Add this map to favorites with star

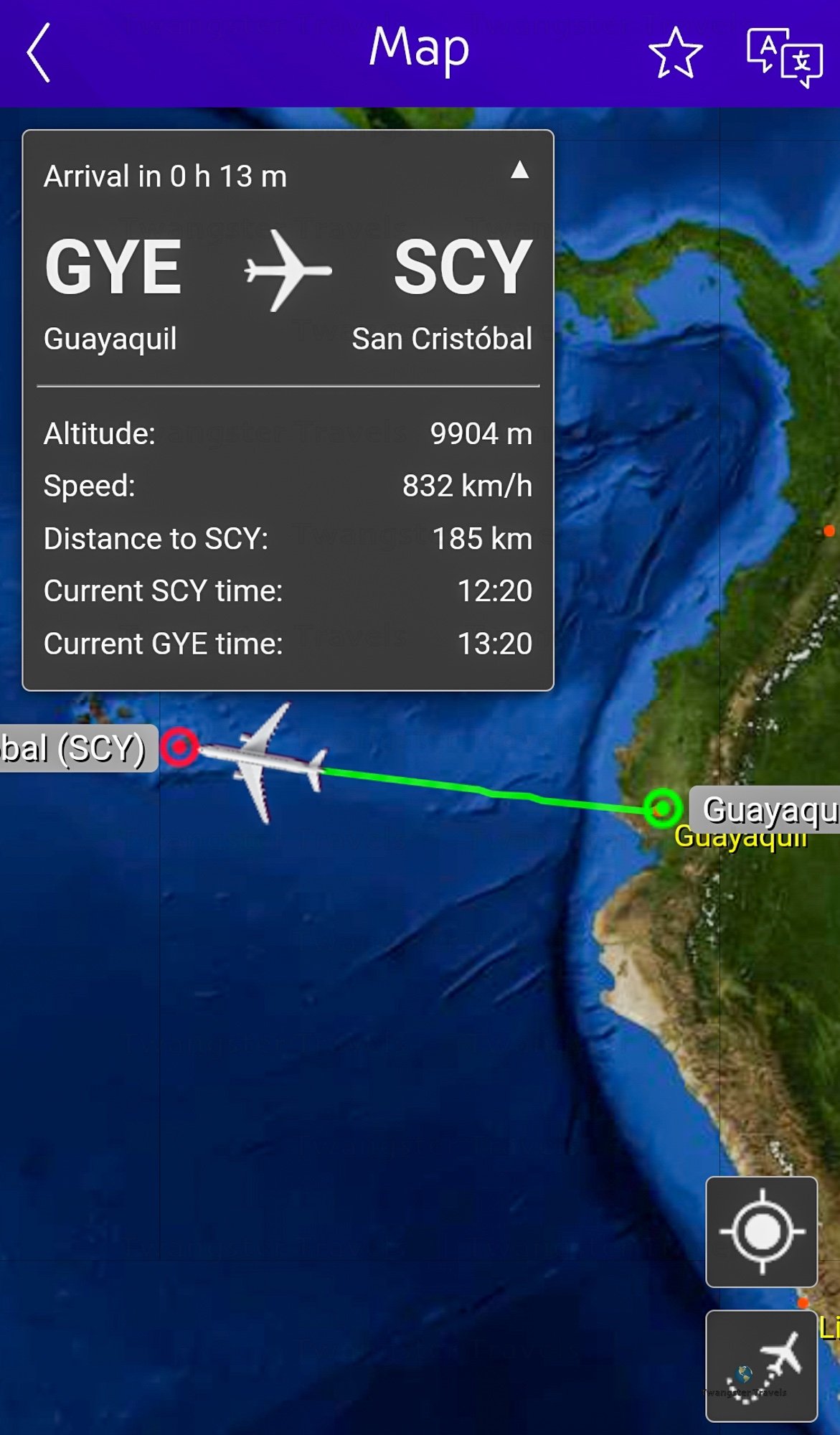[x=675, y=52]
